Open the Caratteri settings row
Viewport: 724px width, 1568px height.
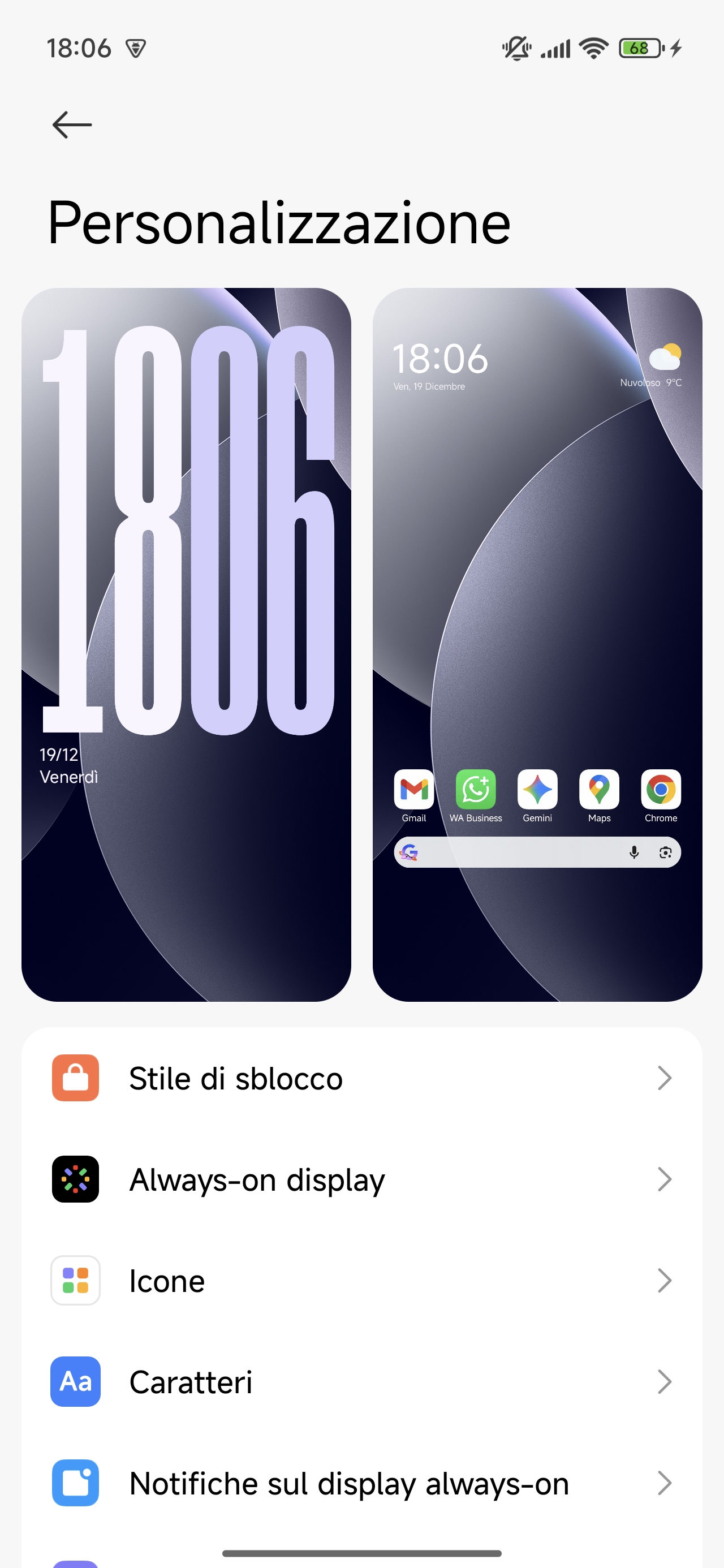point(361,1382)
